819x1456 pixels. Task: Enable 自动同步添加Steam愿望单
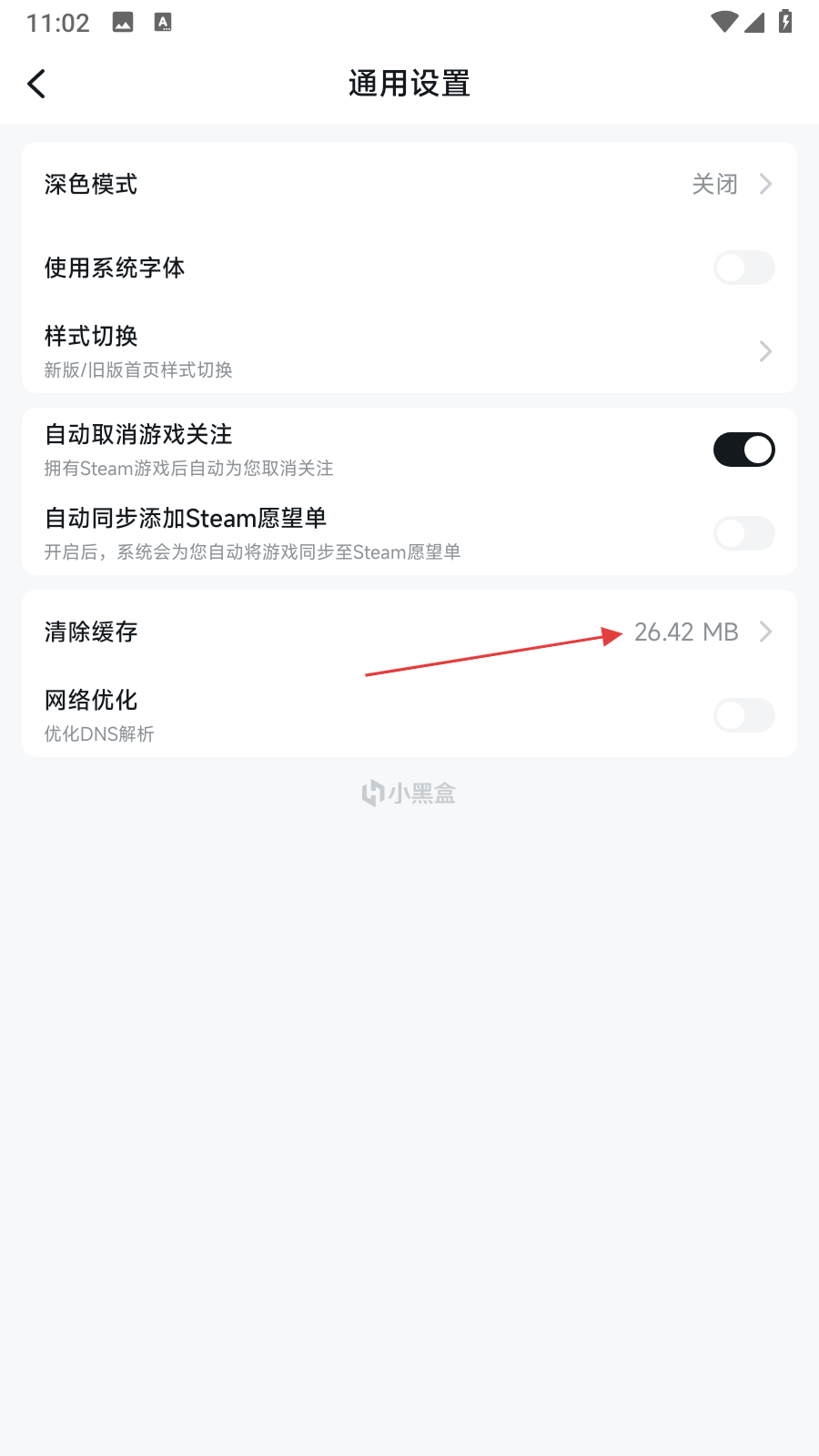coord(743,533)
